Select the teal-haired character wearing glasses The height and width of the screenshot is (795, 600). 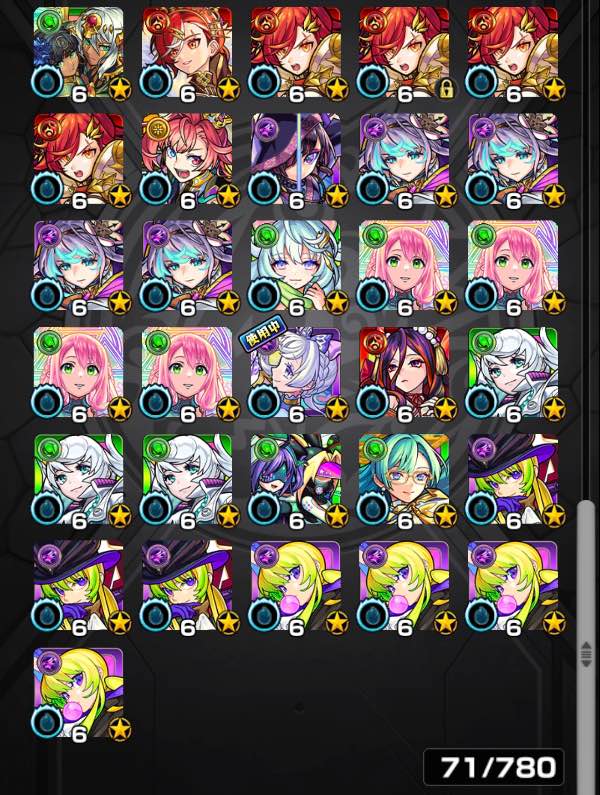[403, 478]
